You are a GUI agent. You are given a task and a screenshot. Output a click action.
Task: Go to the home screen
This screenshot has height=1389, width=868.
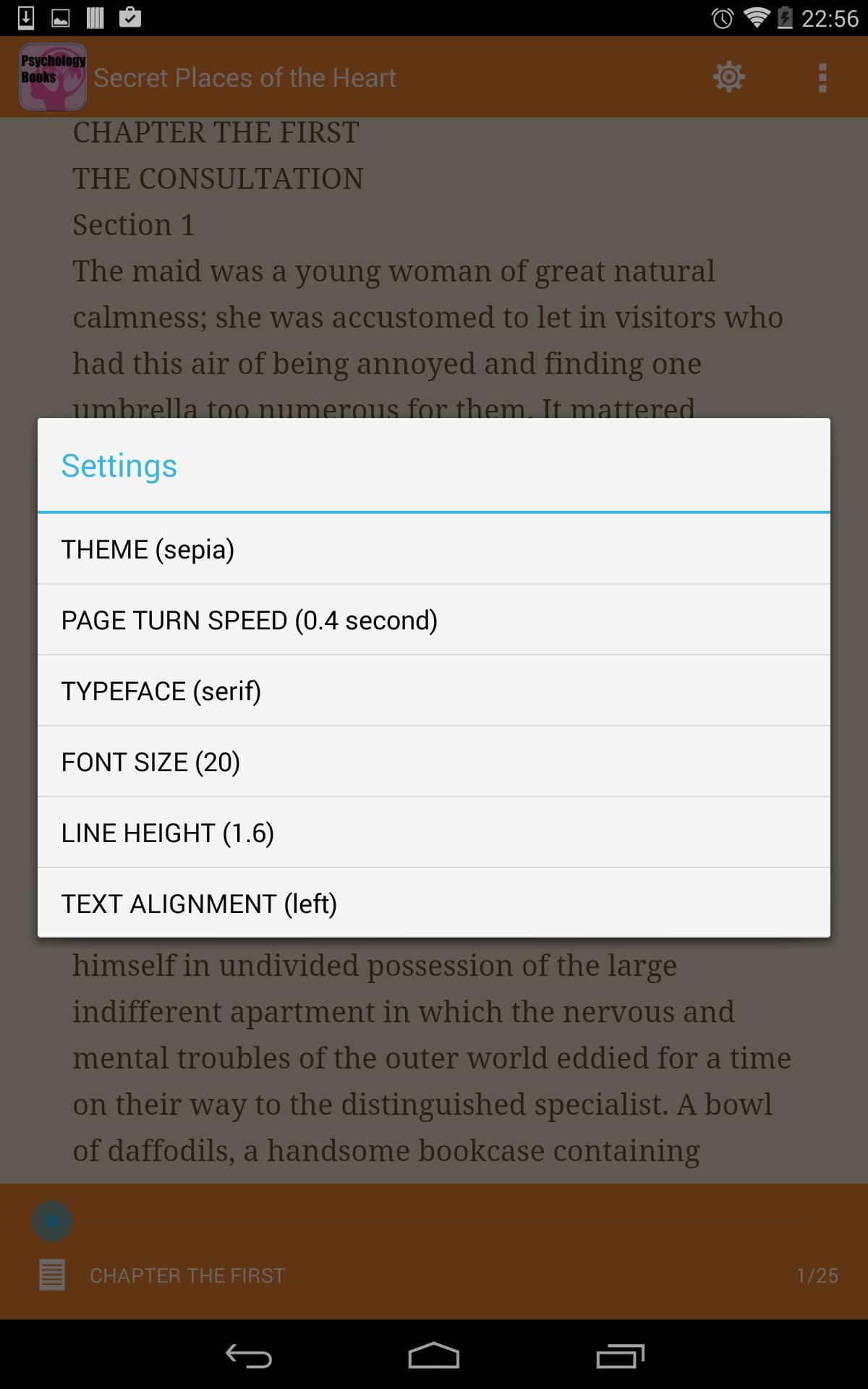(x=434, y=1355)
